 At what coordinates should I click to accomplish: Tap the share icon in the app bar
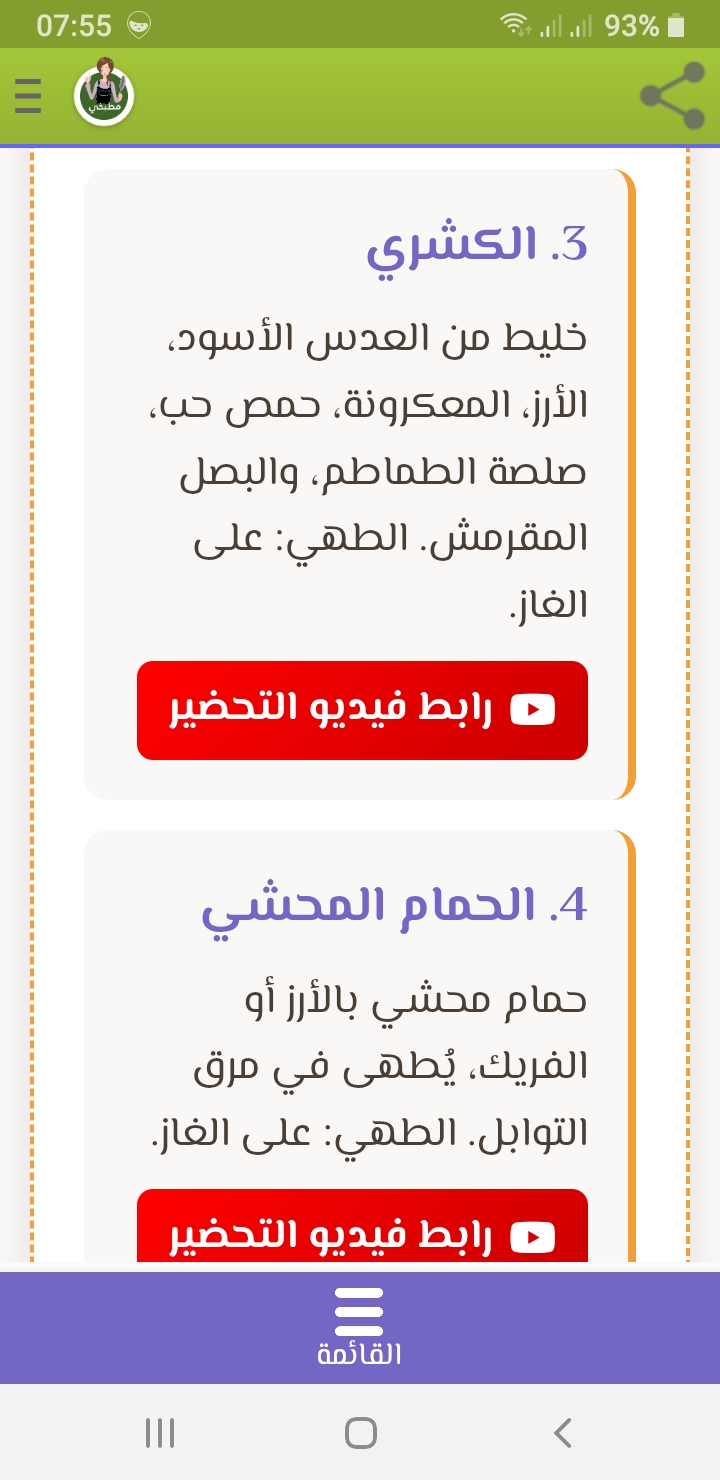[673, 96]
